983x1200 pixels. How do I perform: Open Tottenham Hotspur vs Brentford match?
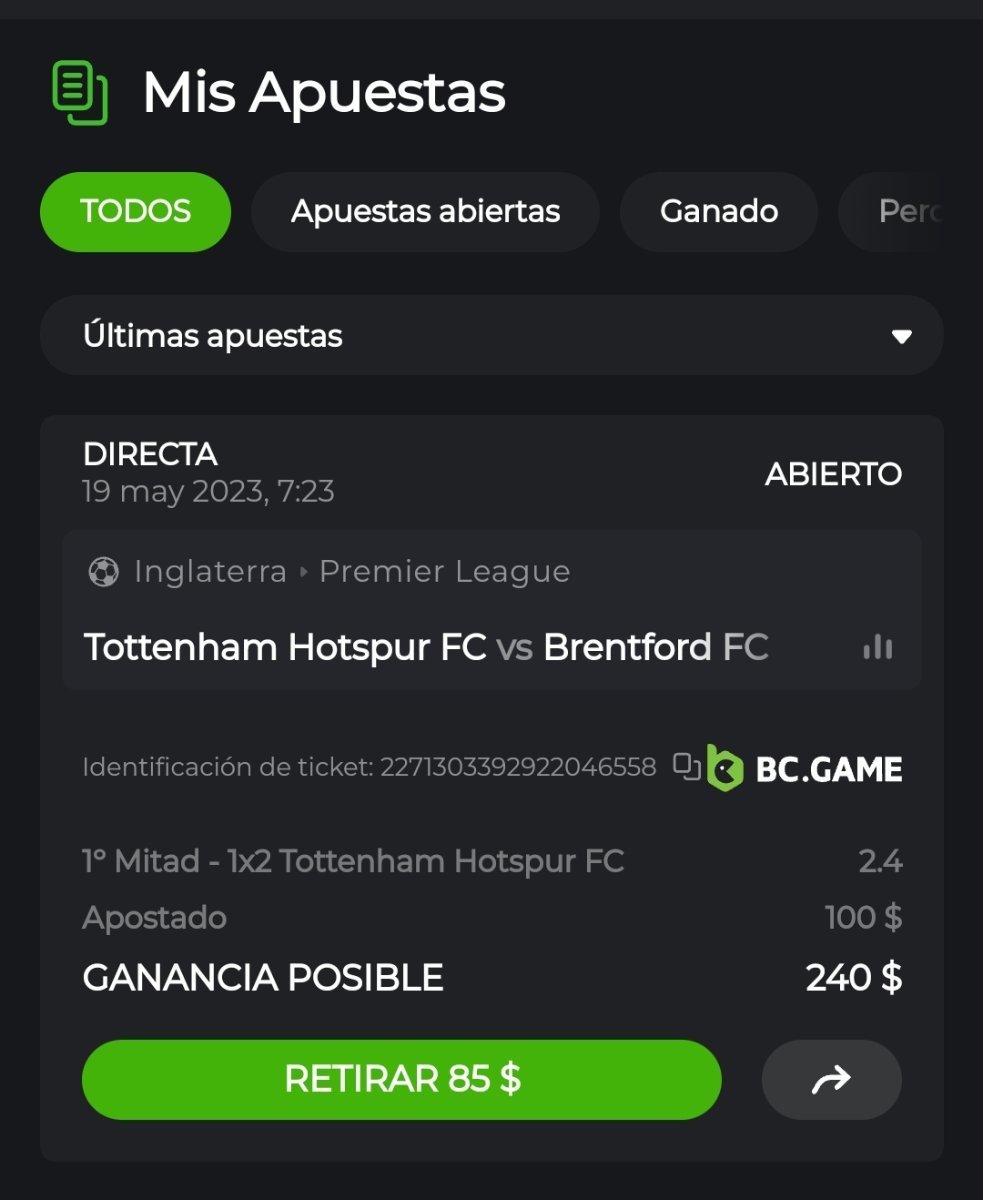pyautogui.click(x=425, y=647)
